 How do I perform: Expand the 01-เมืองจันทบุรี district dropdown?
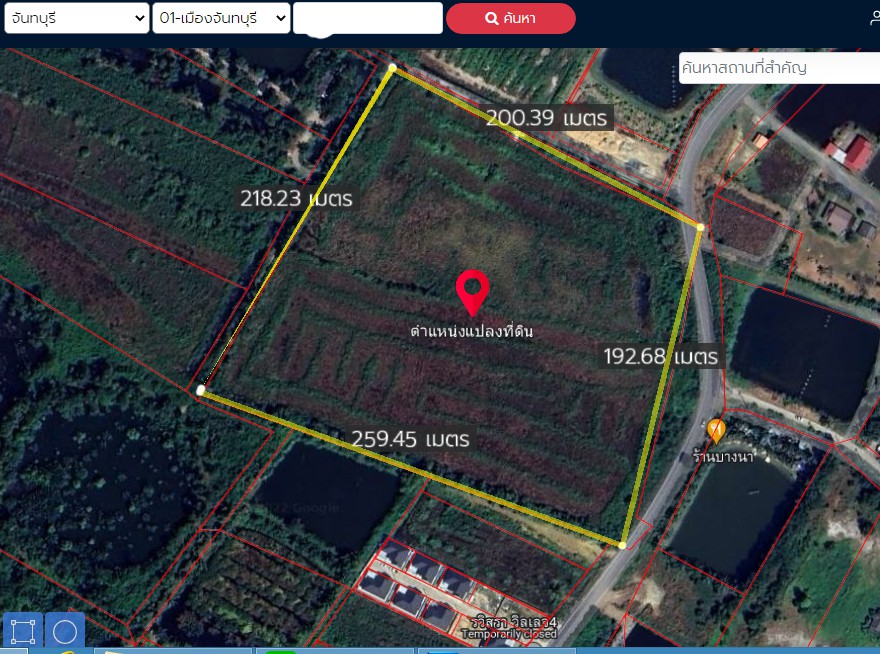pyautogui.click(x=221, y=18)
